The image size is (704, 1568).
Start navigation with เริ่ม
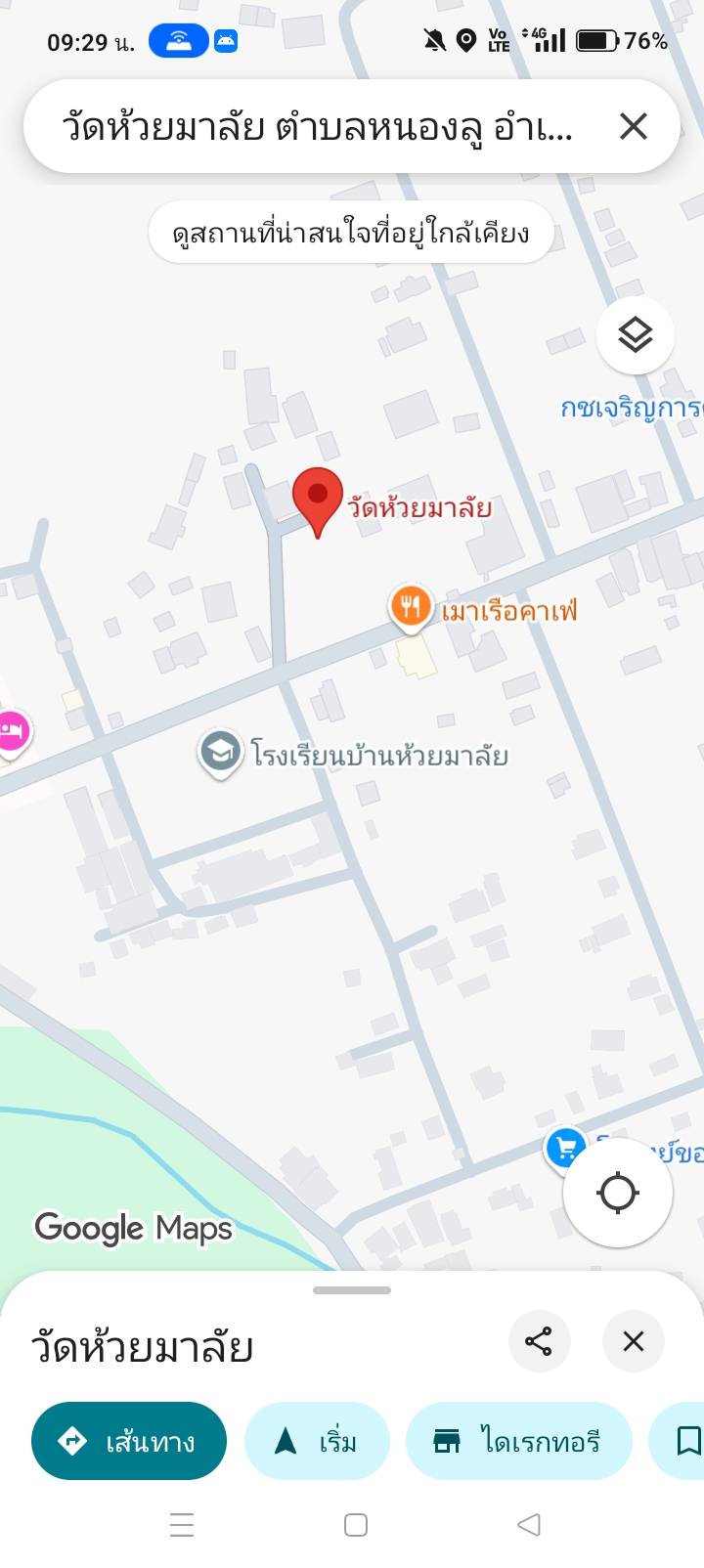(x=317, y=1441)
